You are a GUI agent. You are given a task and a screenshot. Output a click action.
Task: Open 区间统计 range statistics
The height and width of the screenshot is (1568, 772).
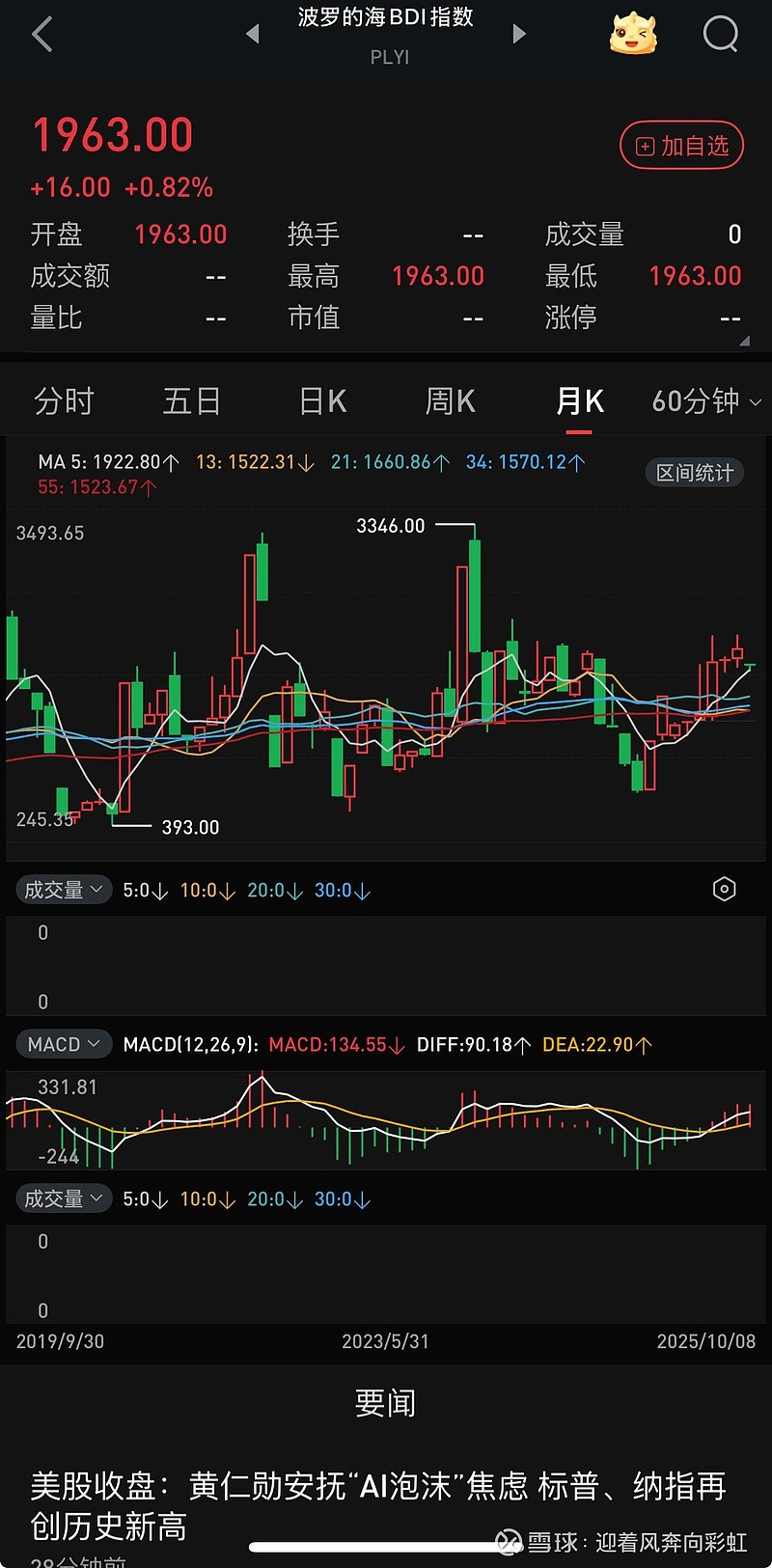pyautogui.click(x=694, y=473)
